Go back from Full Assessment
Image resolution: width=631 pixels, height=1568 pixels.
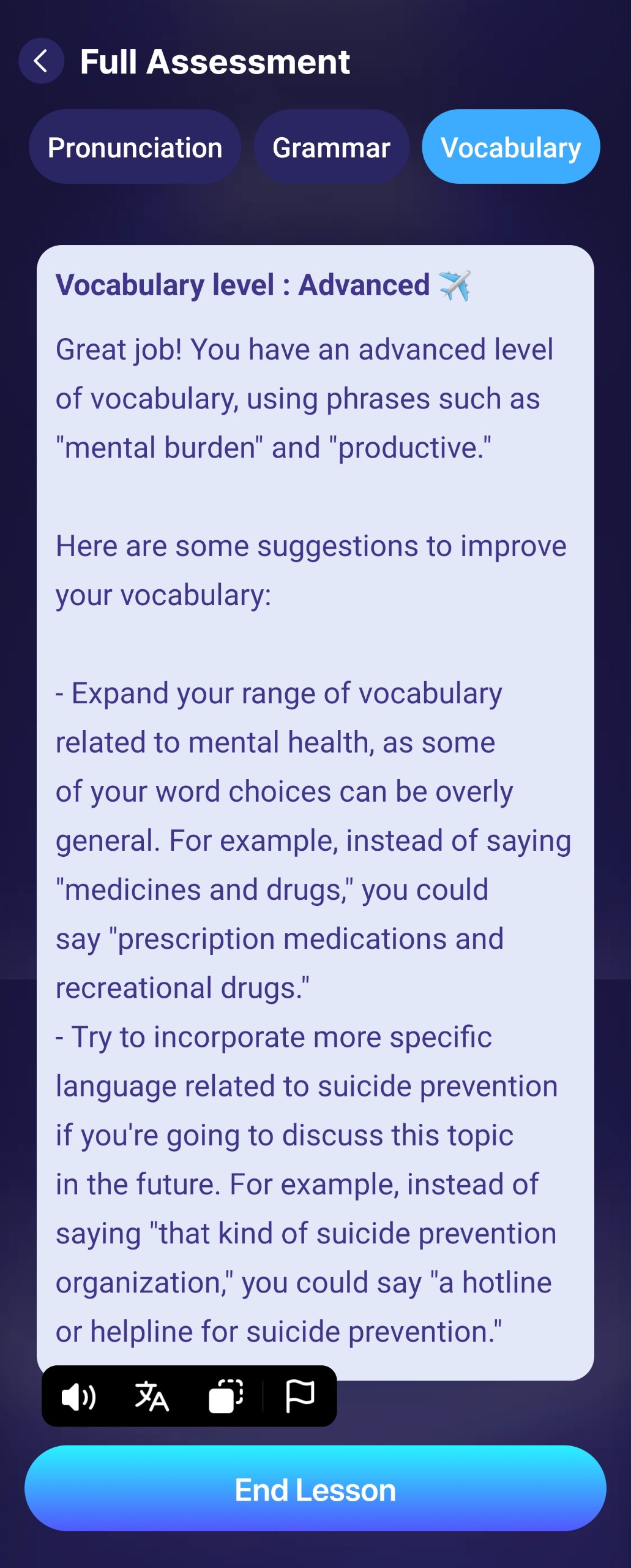(41, 61)
